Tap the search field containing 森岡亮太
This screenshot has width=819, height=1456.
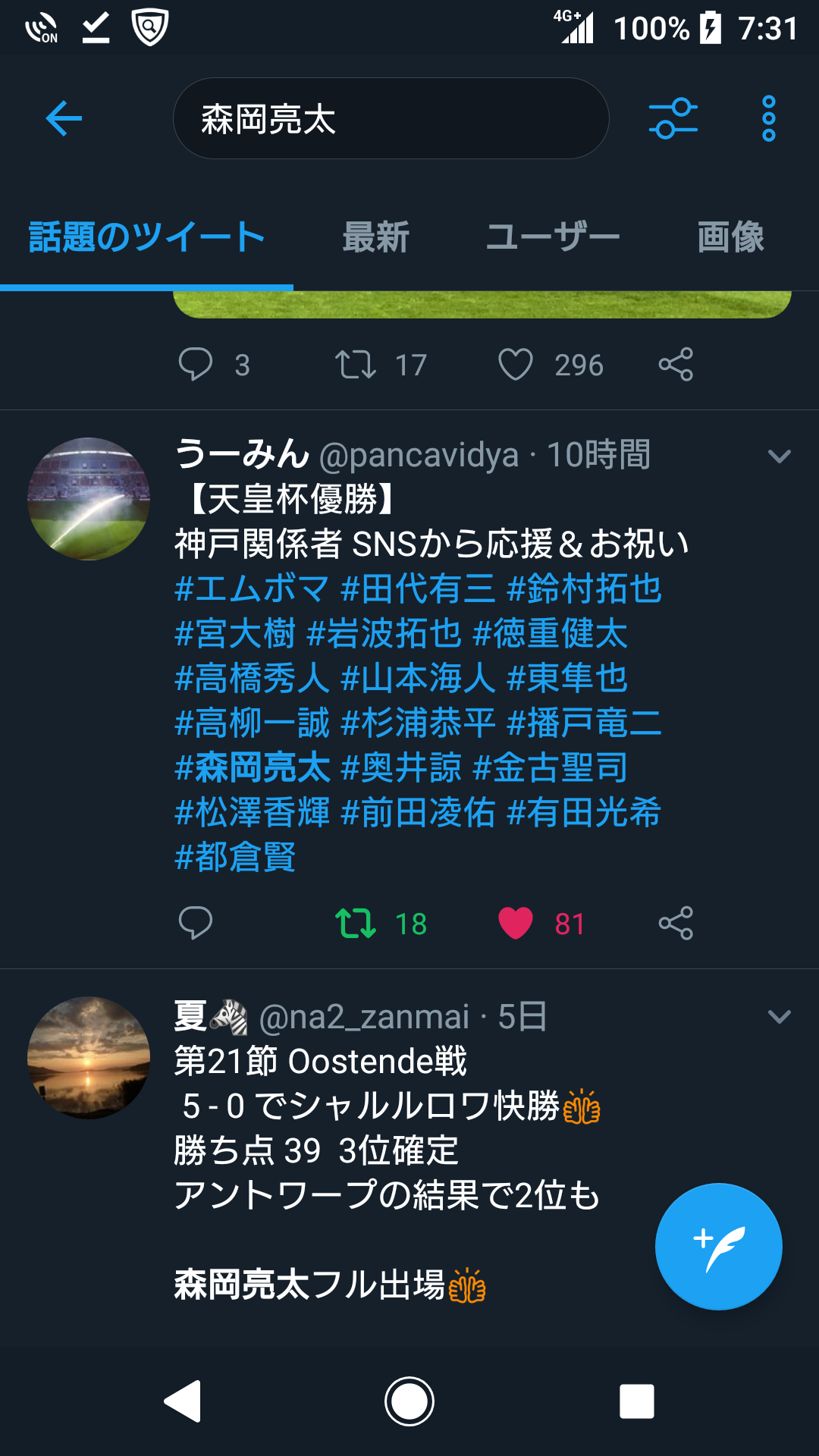pos(391,118)
